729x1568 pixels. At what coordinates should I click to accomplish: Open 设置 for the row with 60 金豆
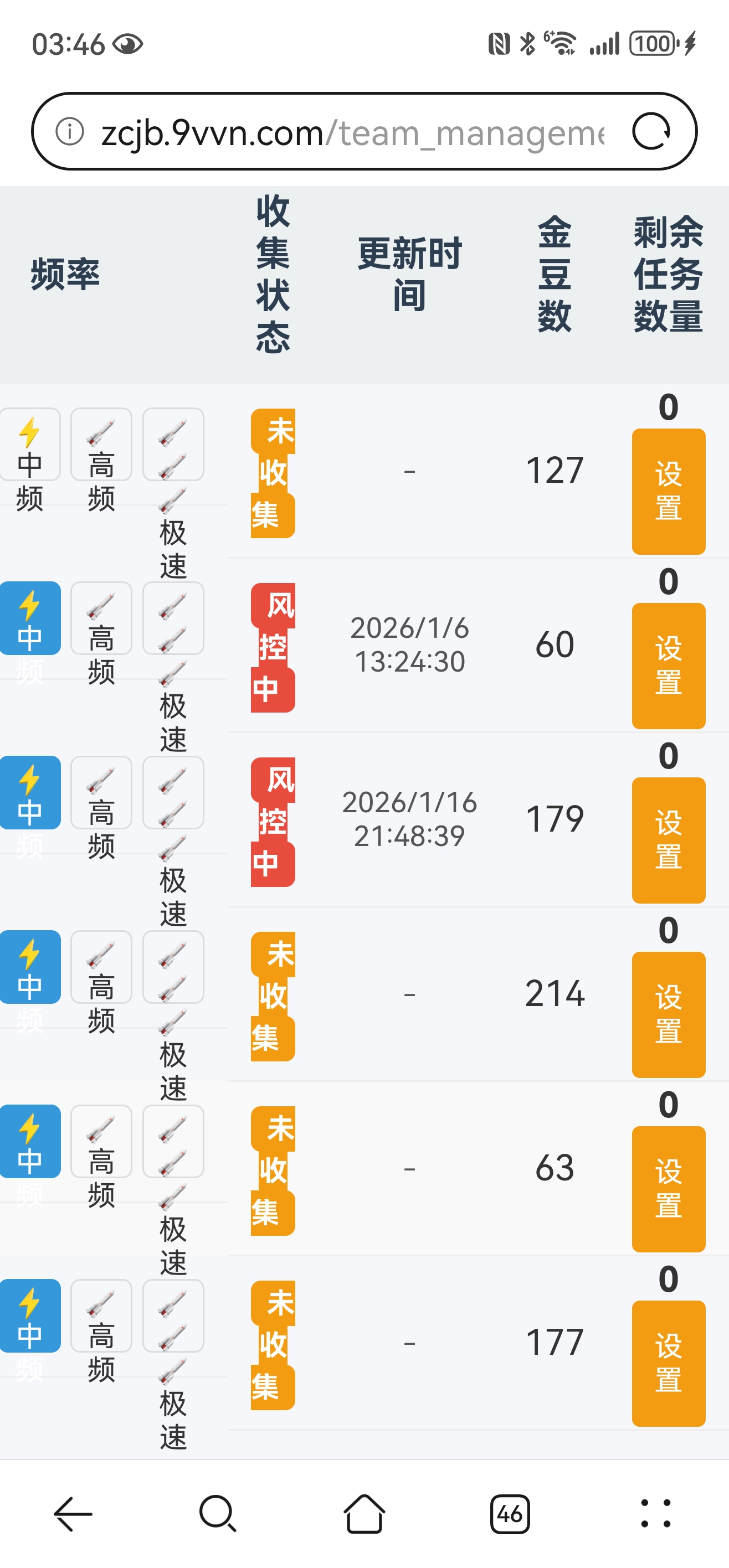click(668, 666)
